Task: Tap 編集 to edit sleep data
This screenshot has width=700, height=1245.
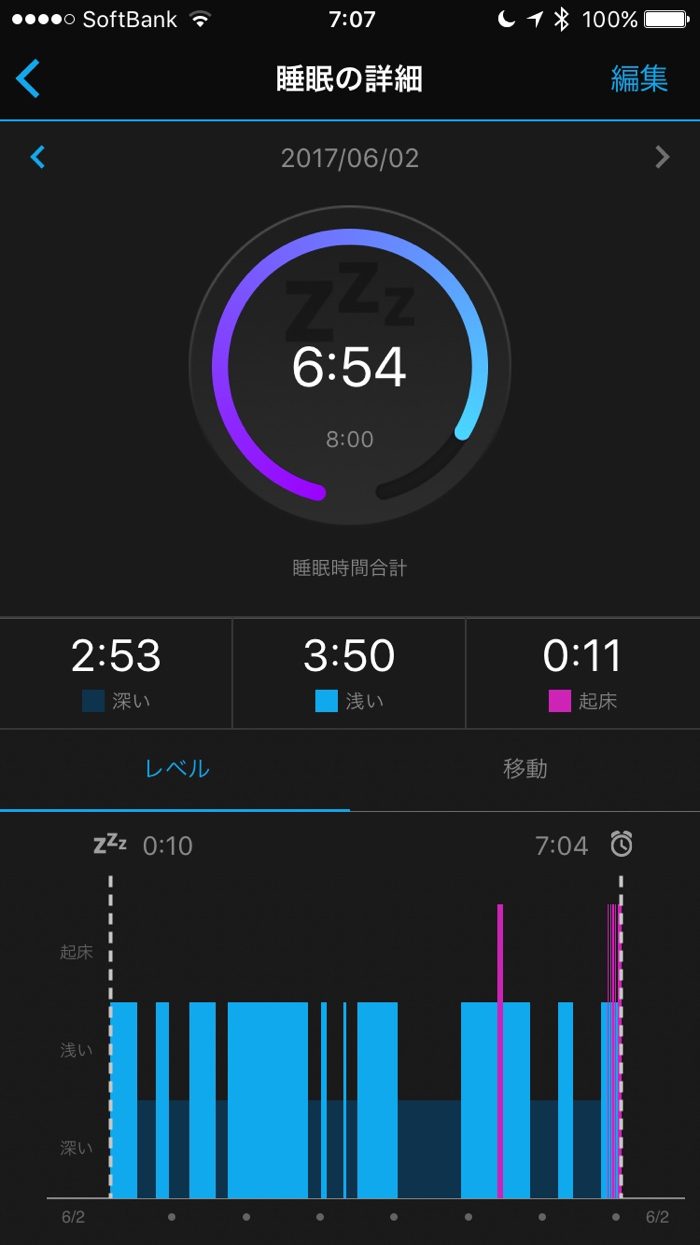Action: pos(639,79)
